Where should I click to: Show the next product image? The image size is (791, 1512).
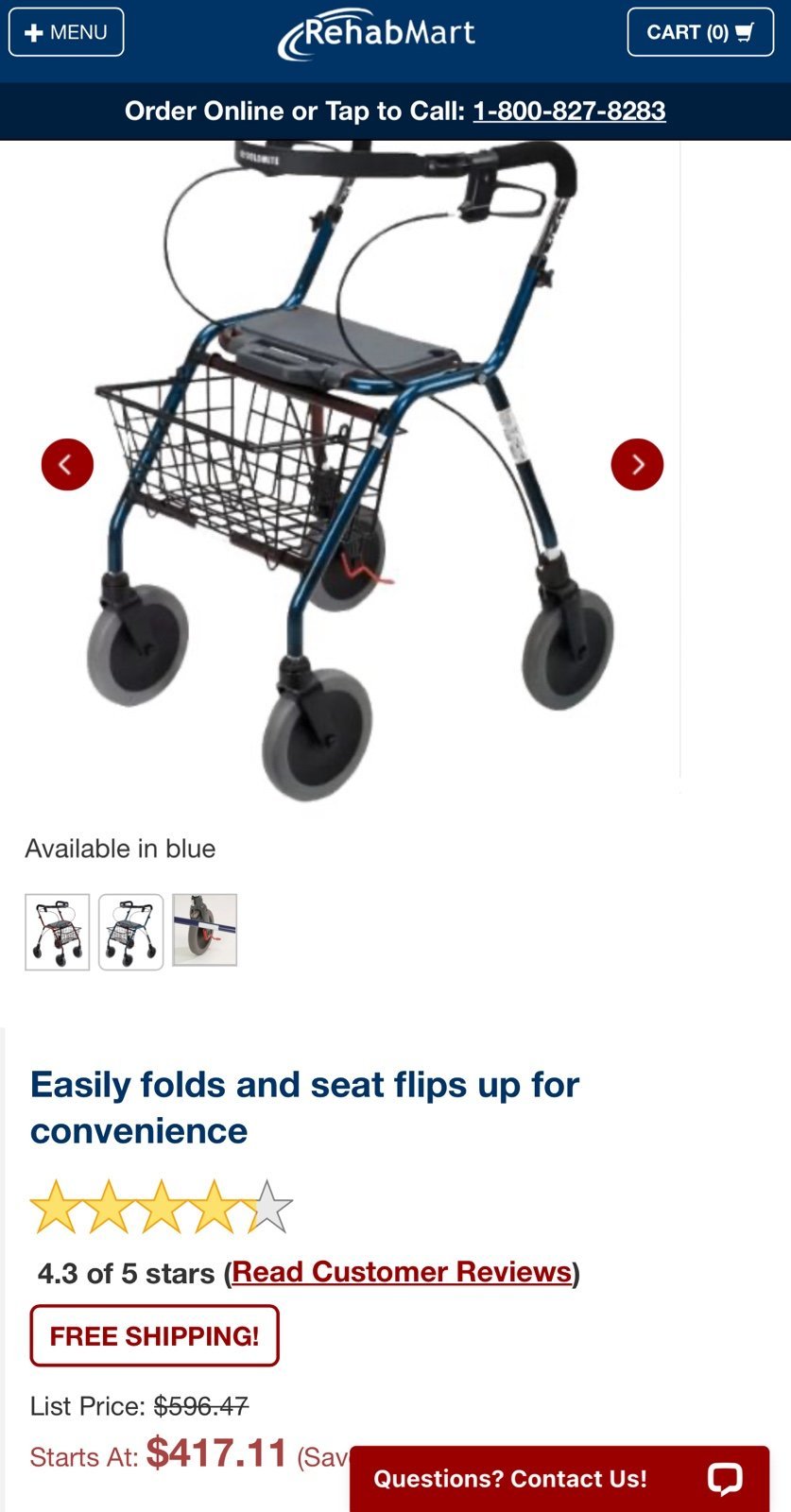click(637, 464)
